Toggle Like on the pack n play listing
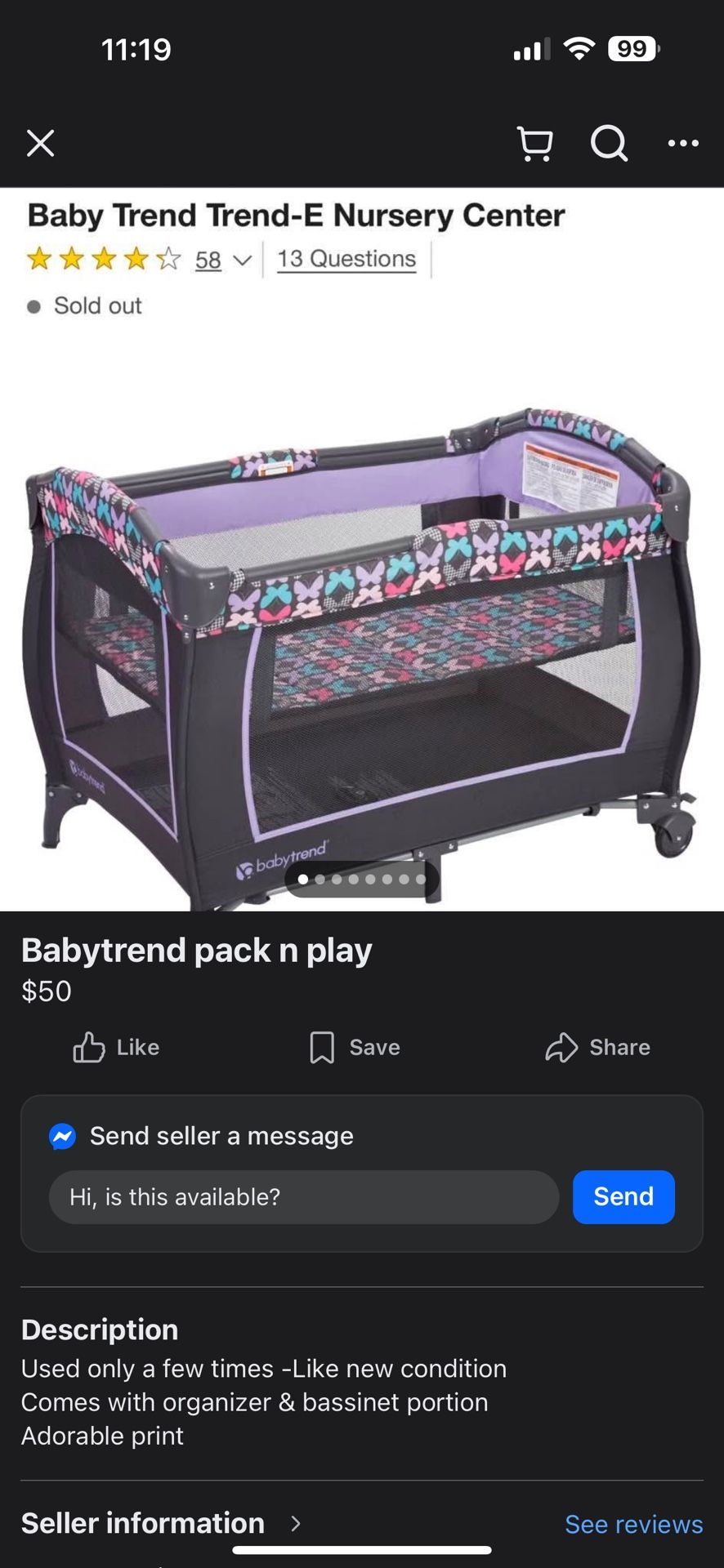This screenshot has height=1568, width=724. coord(116,1047)
